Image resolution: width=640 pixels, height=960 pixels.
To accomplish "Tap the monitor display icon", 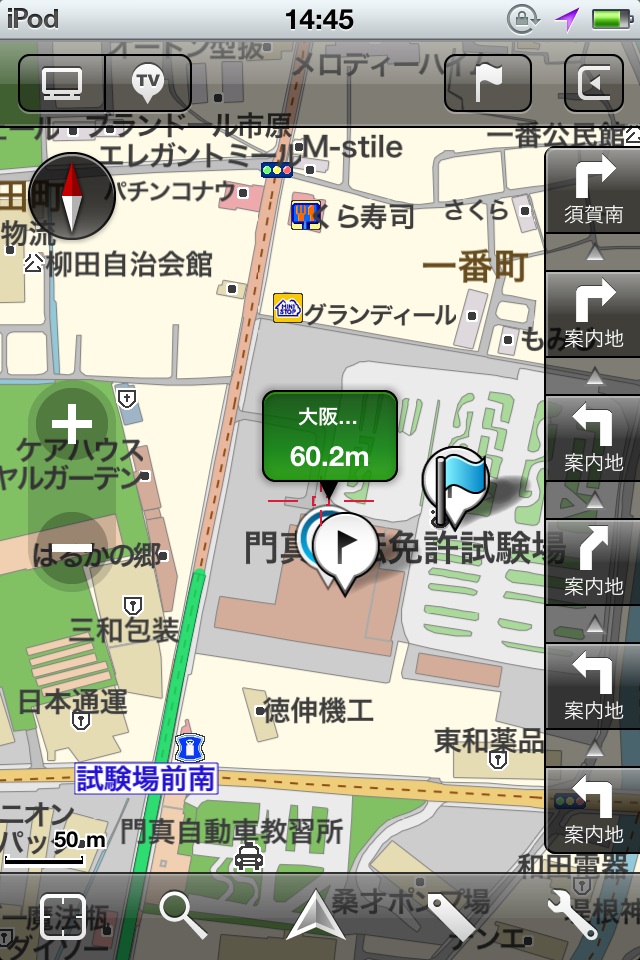I will pos(62,82).
